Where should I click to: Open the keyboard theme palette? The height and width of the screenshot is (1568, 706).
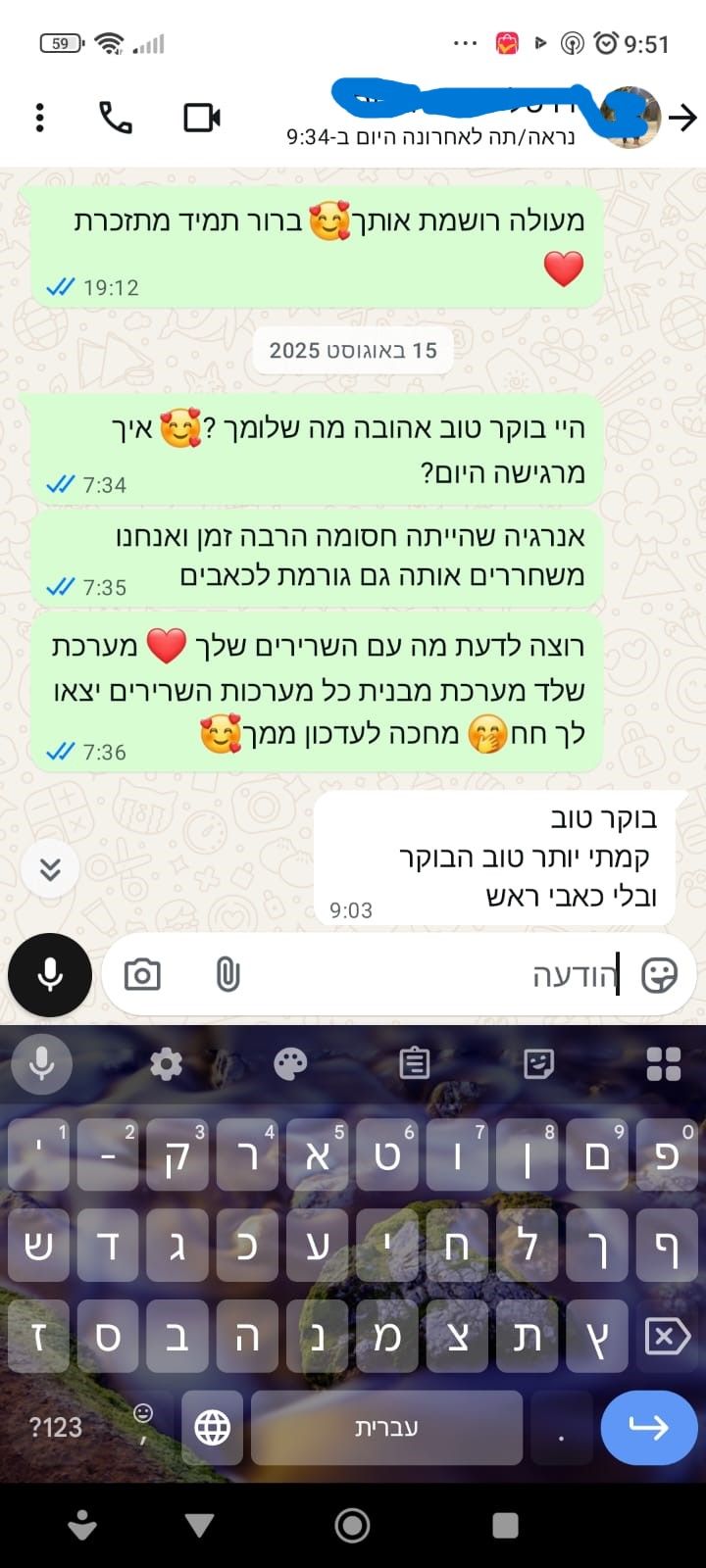click(290, 1063)
